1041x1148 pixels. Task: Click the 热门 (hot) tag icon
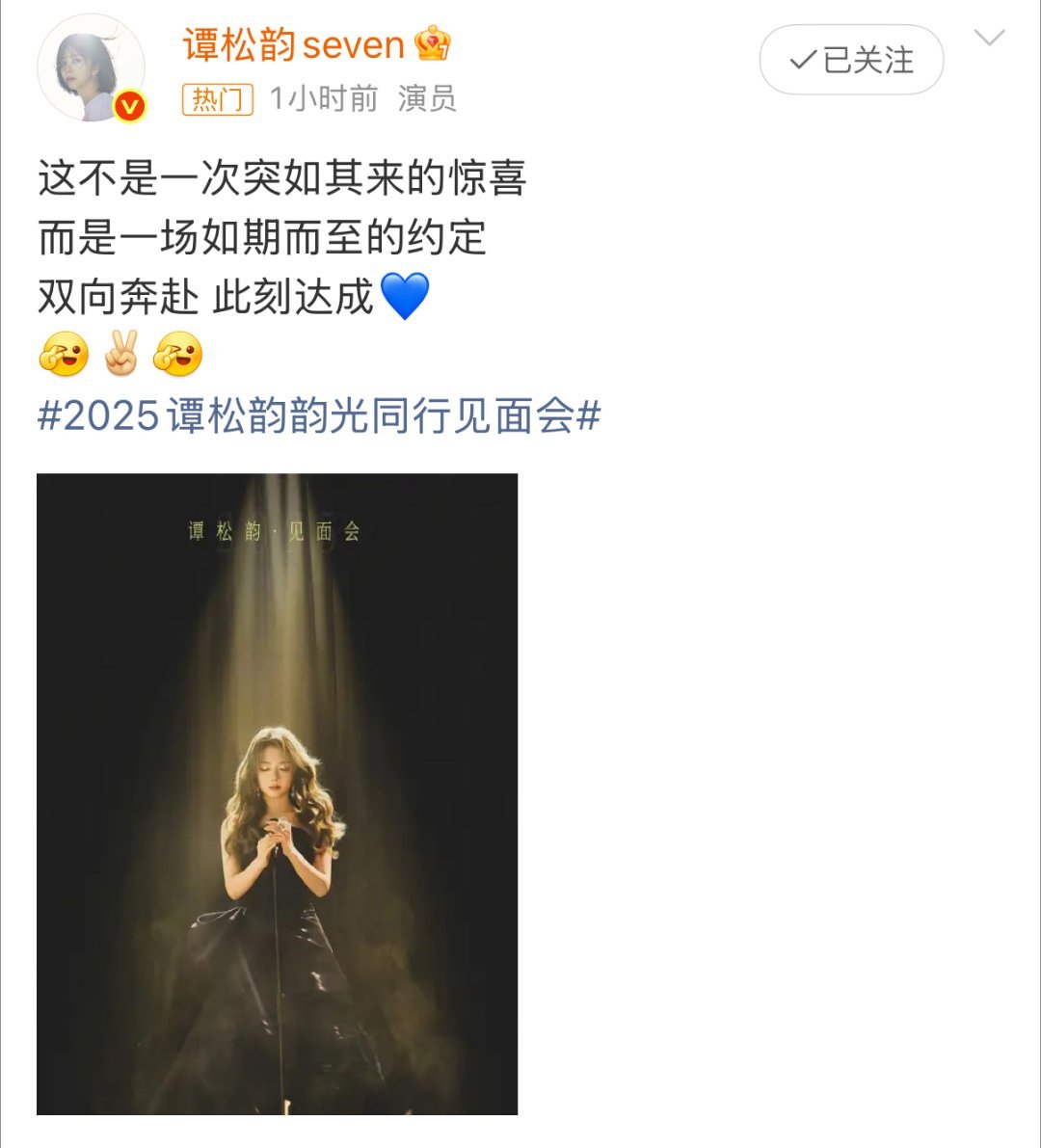click(x=217, y=100)
